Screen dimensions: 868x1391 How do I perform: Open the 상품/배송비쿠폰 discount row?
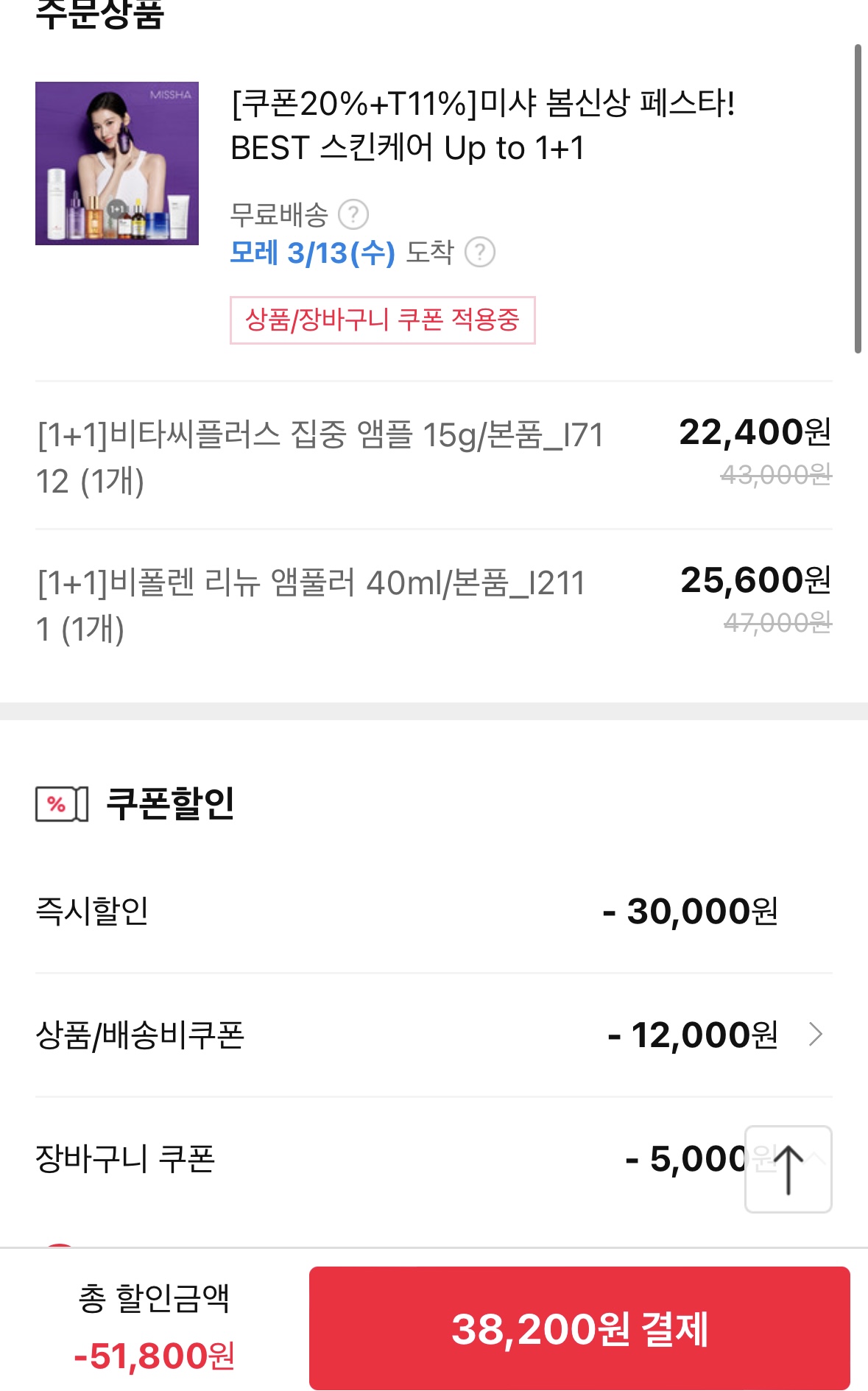pyautogui.click(x=434, y=1035)
